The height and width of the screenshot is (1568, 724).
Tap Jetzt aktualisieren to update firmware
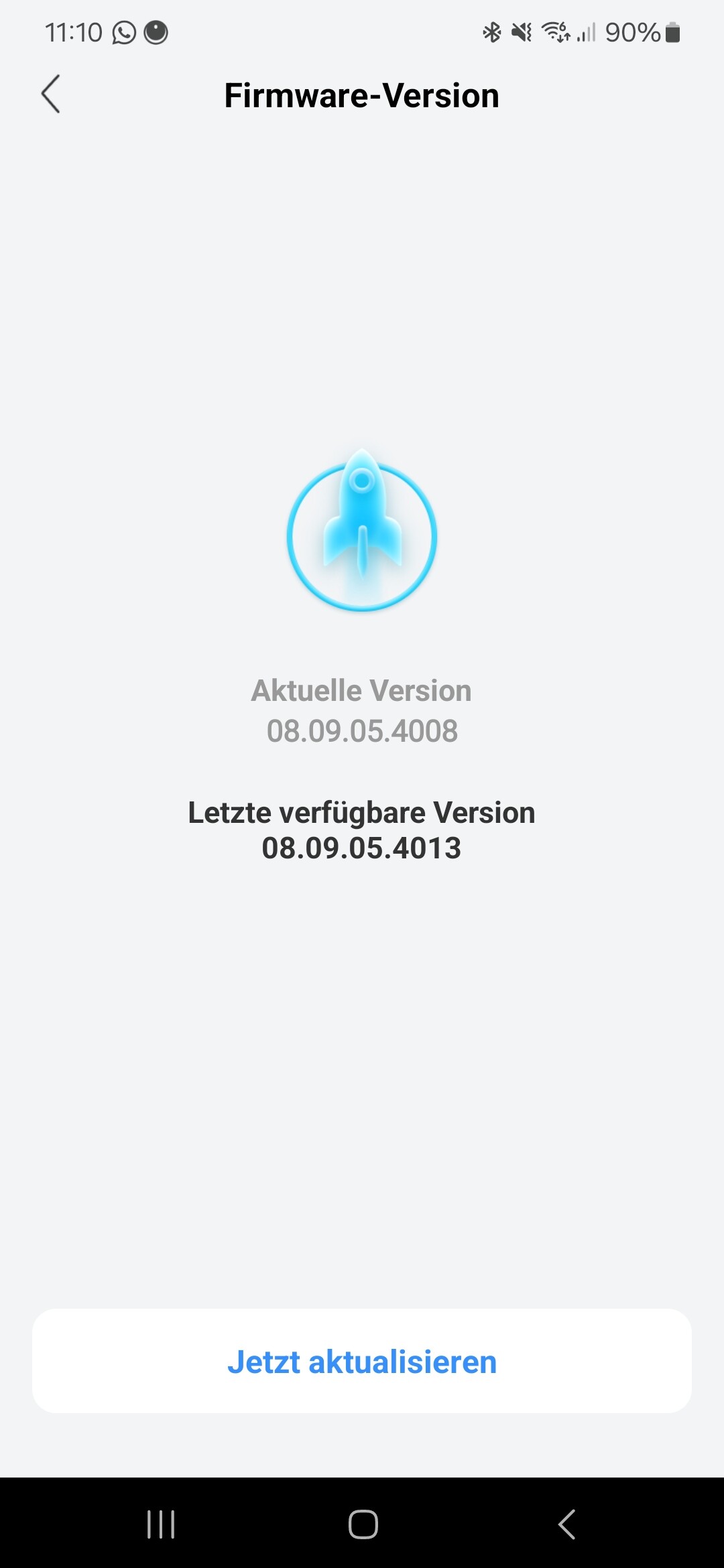point(362,1361)
